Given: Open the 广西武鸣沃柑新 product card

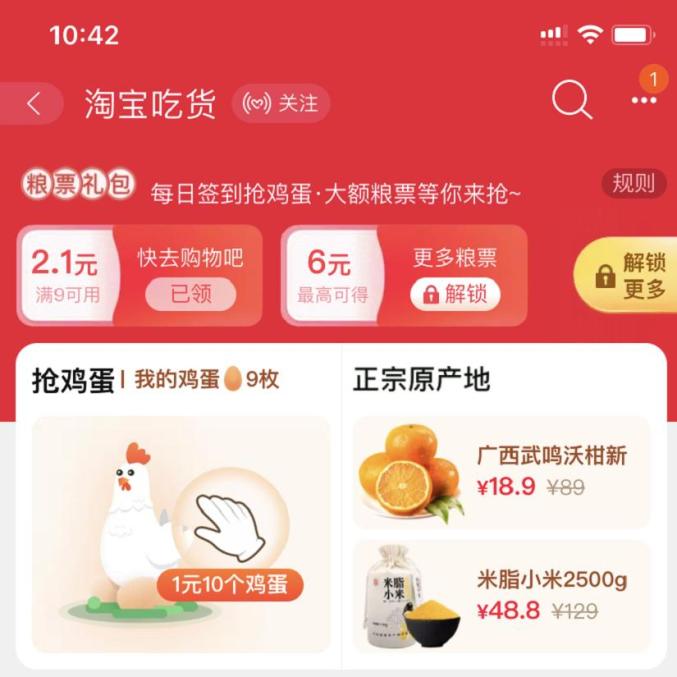Looking at the screenshot, I should pos(501,472).
